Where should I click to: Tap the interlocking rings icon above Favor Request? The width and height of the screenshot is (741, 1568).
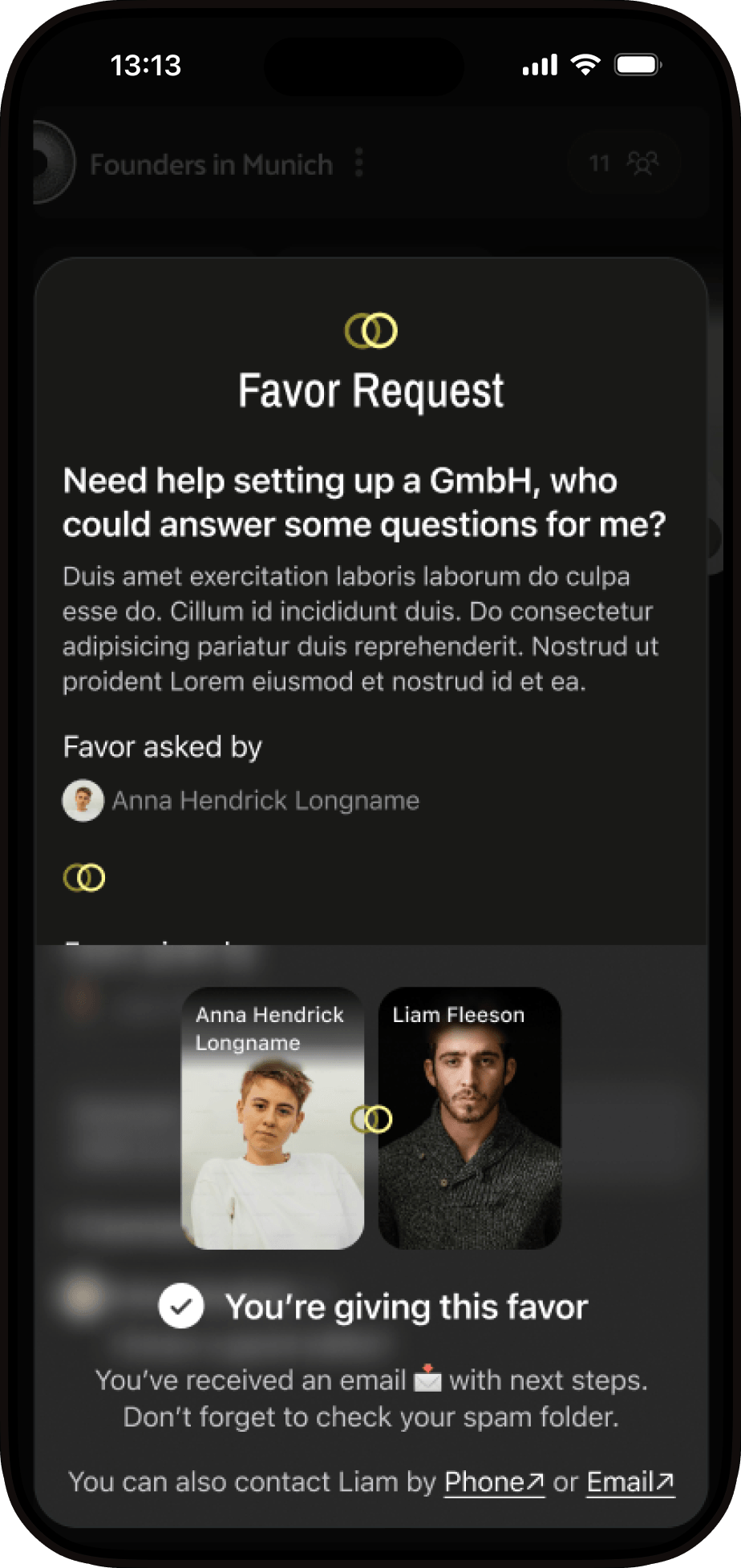(x=370, y=329)
